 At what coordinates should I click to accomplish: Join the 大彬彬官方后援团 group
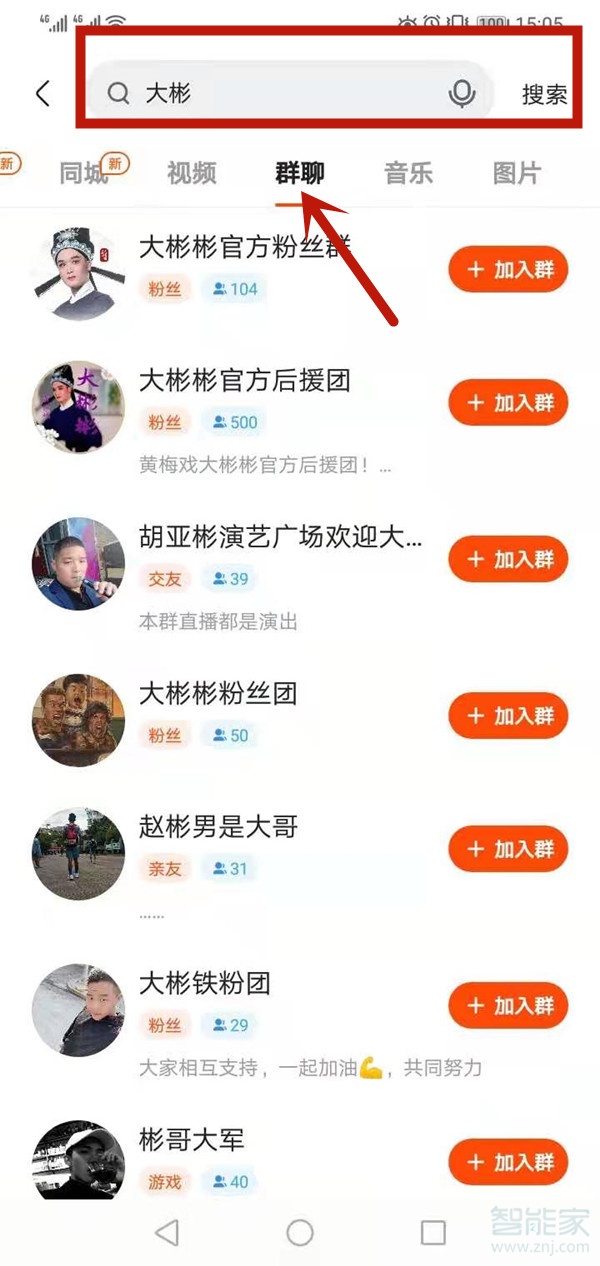508,403
